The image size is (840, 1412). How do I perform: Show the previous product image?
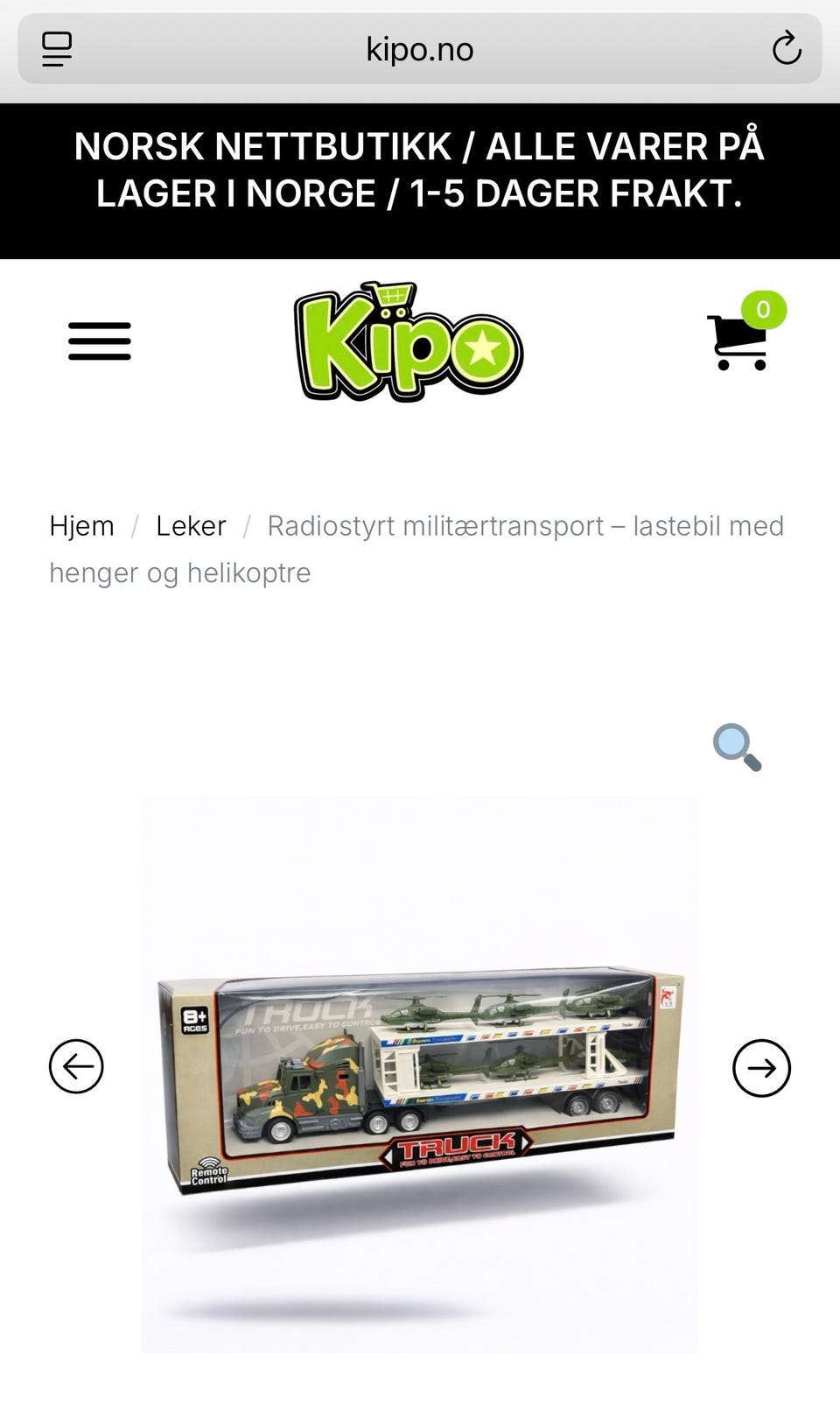pos(77,1067)
